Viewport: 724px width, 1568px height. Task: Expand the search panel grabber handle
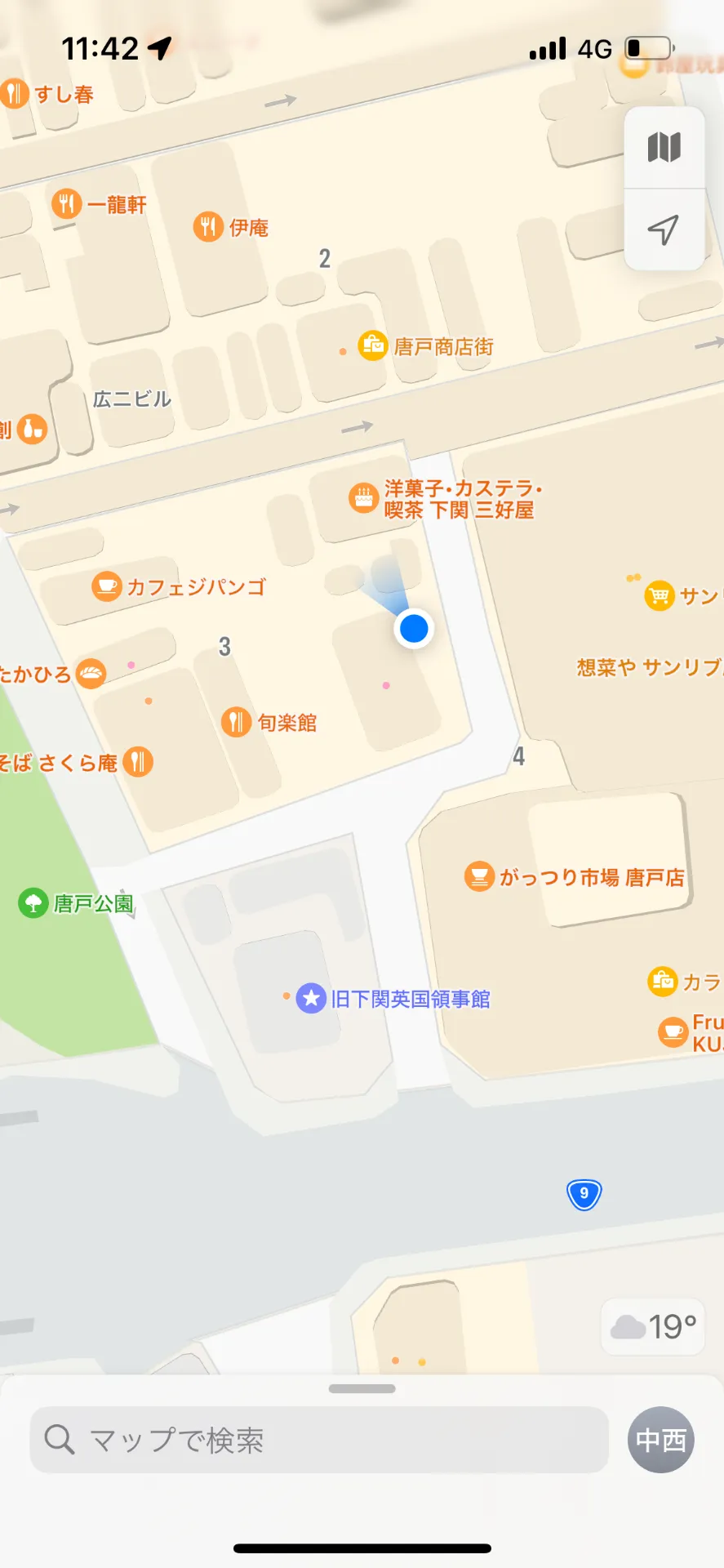point(362,1388)
